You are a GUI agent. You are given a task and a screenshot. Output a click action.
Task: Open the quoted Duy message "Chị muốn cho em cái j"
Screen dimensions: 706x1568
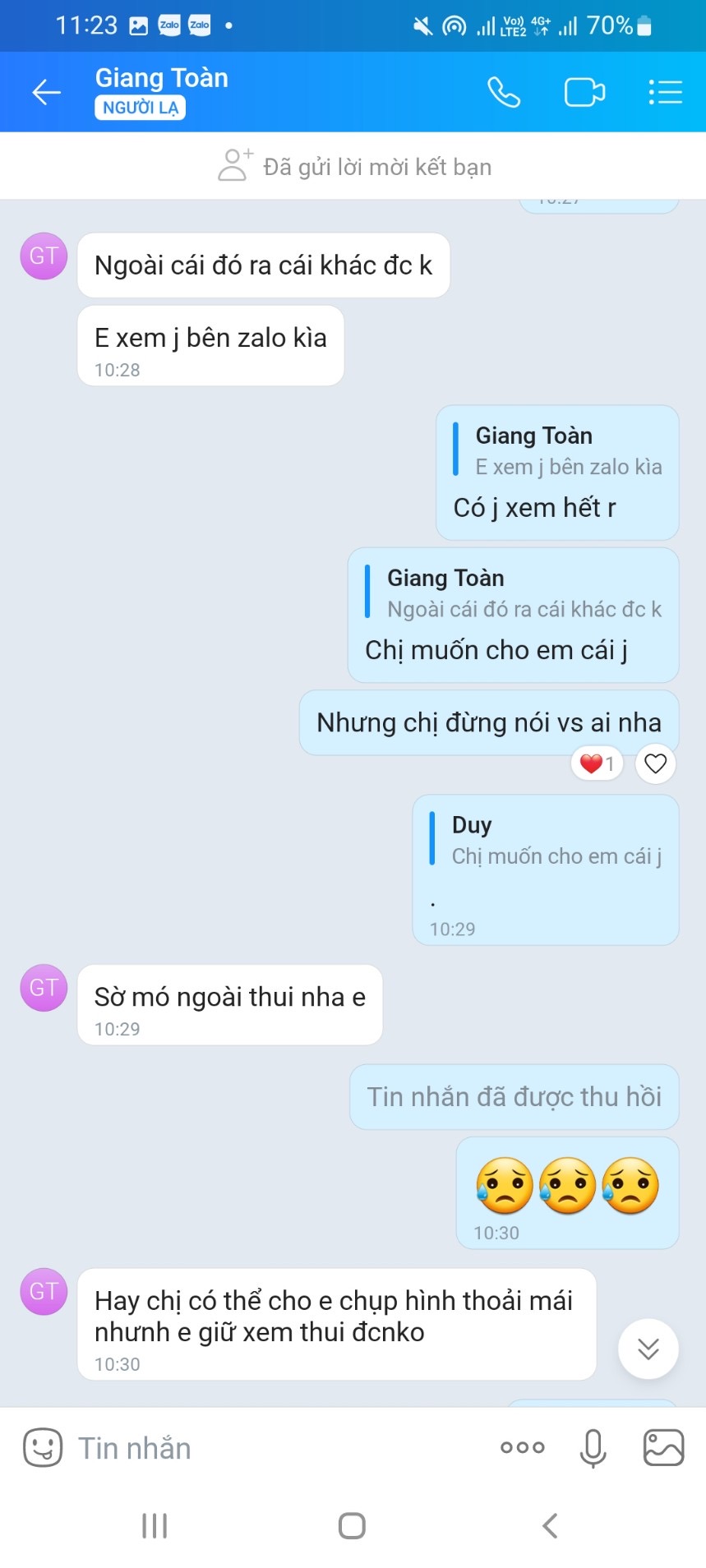(x=547, y=840)
